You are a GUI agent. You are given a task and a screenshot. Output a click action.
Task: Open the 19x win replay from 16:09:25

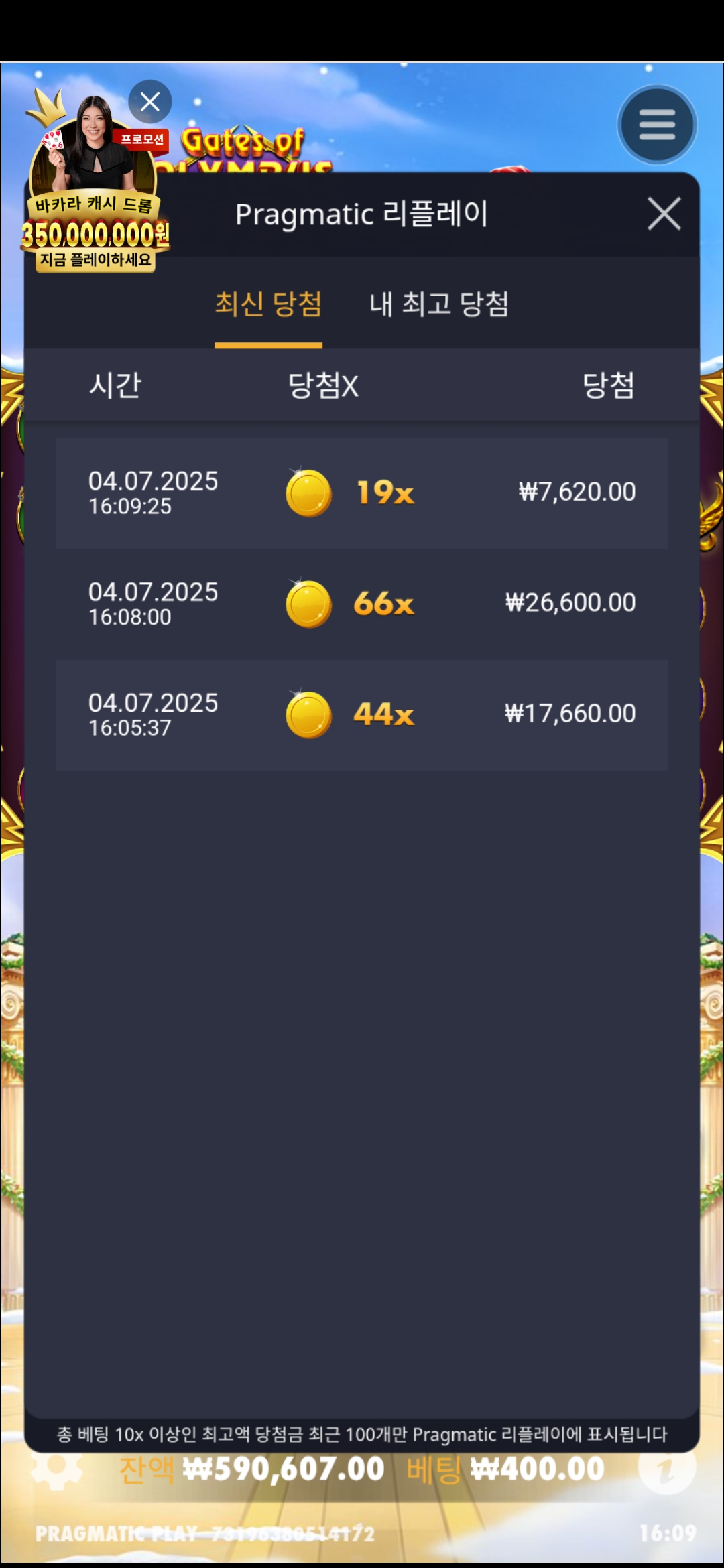(362, 493)
